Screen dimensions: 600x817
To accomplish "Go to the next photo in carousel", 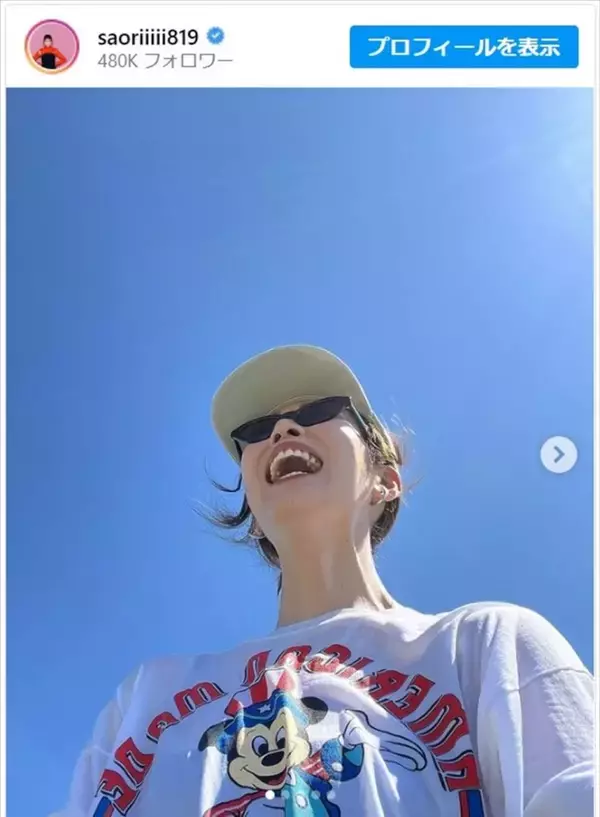I will [x=558, y=454].
